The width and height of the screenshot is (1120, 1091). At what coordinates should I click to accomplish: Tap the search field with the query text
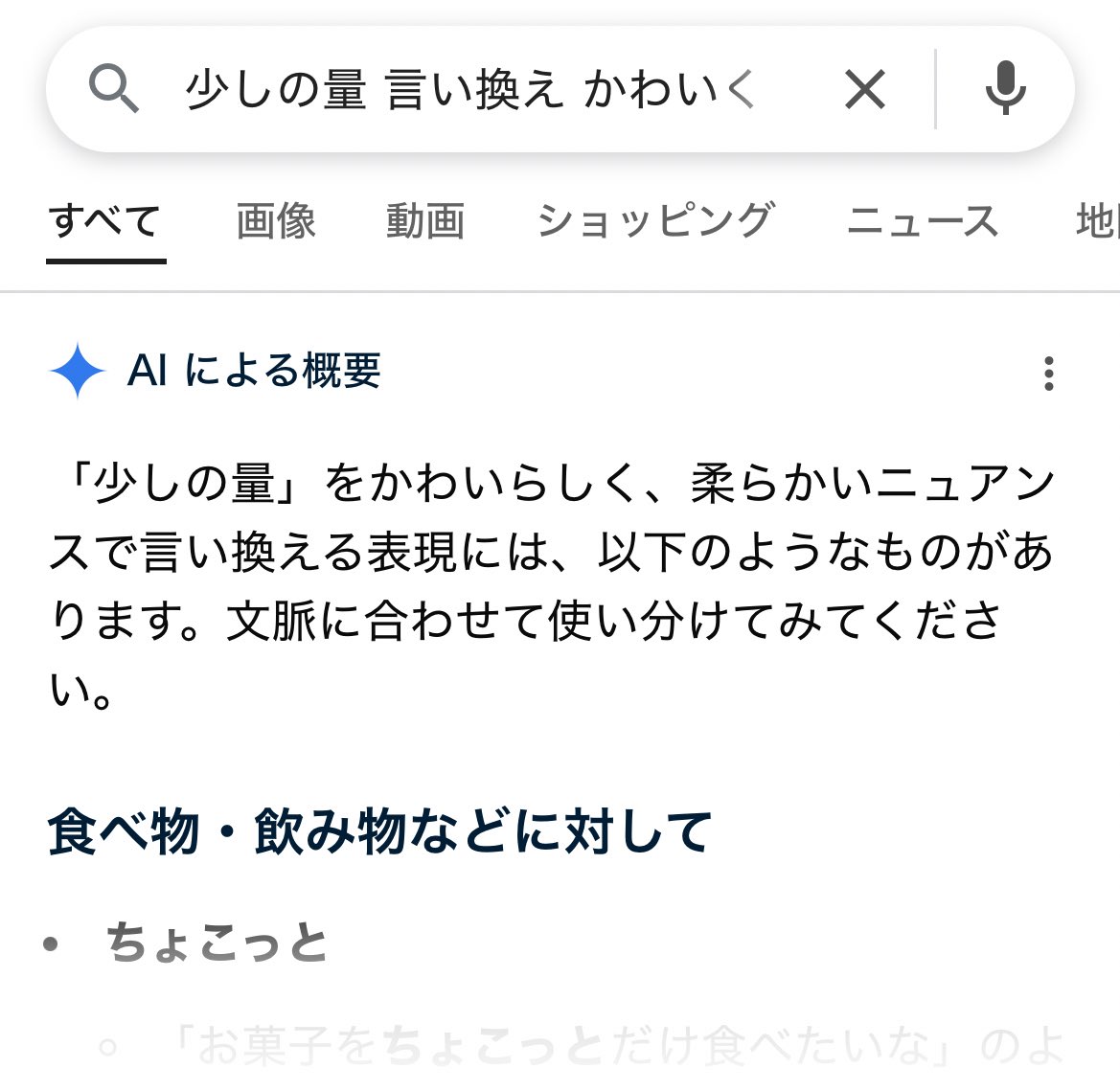click(469, 91)
